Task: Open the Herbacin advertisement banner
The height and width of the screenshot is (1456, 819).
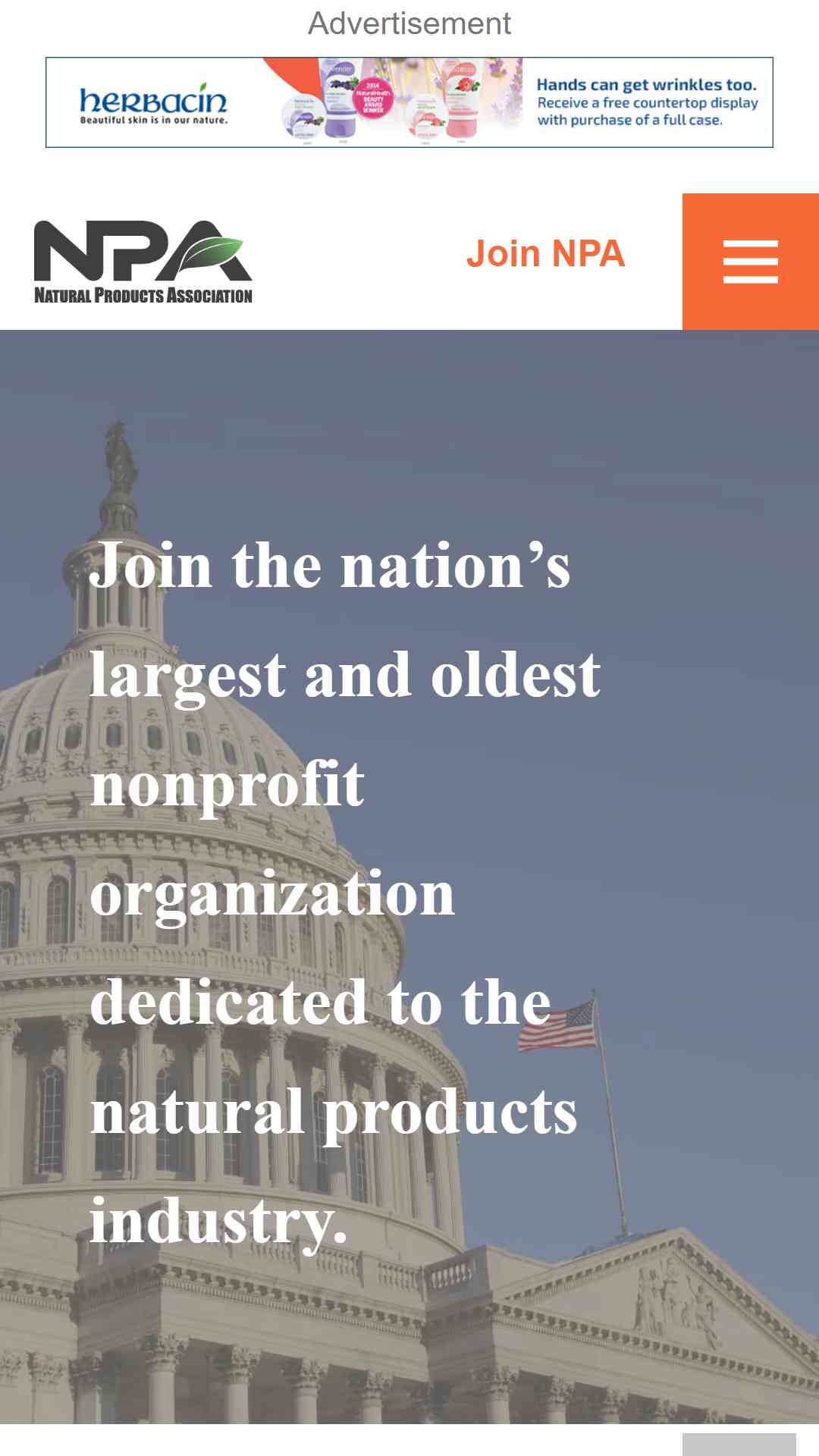Action: pos(409,102)
